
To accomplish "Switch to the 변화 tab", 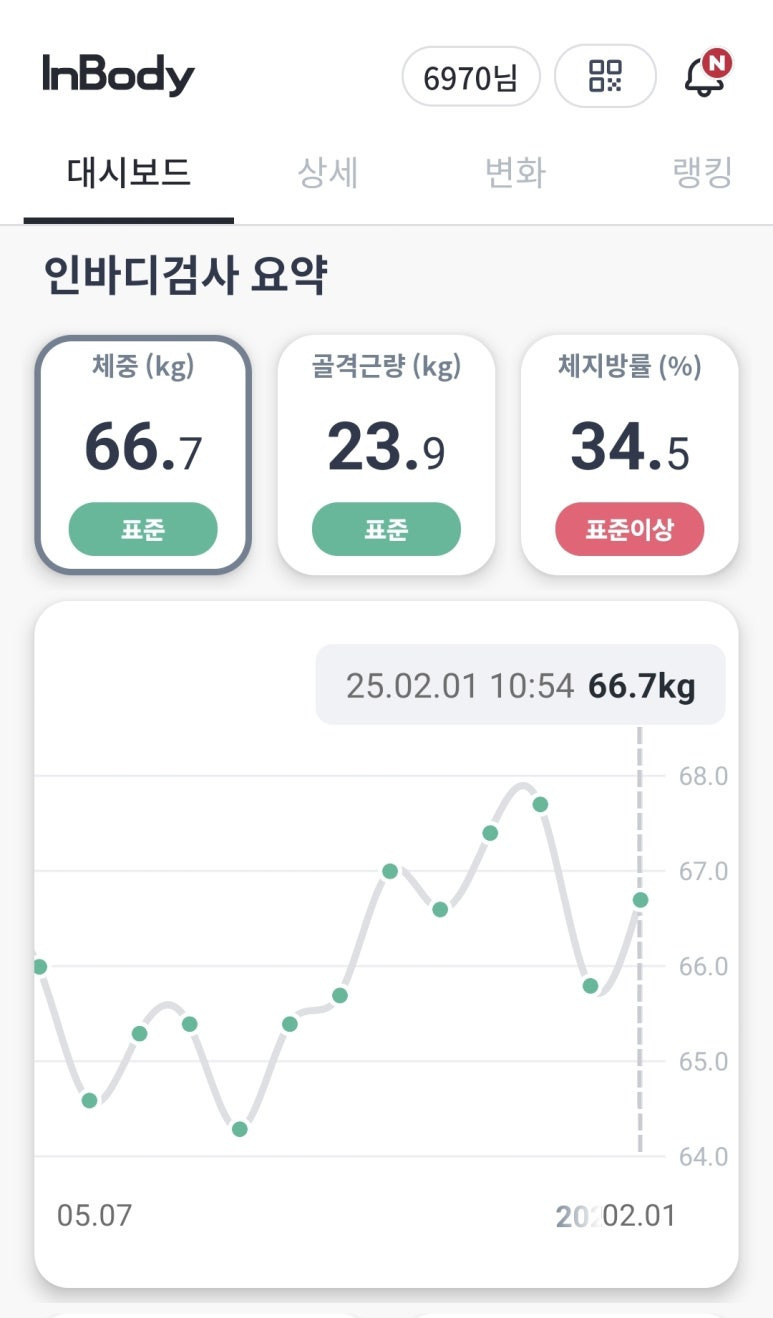I will coord(514,172).
